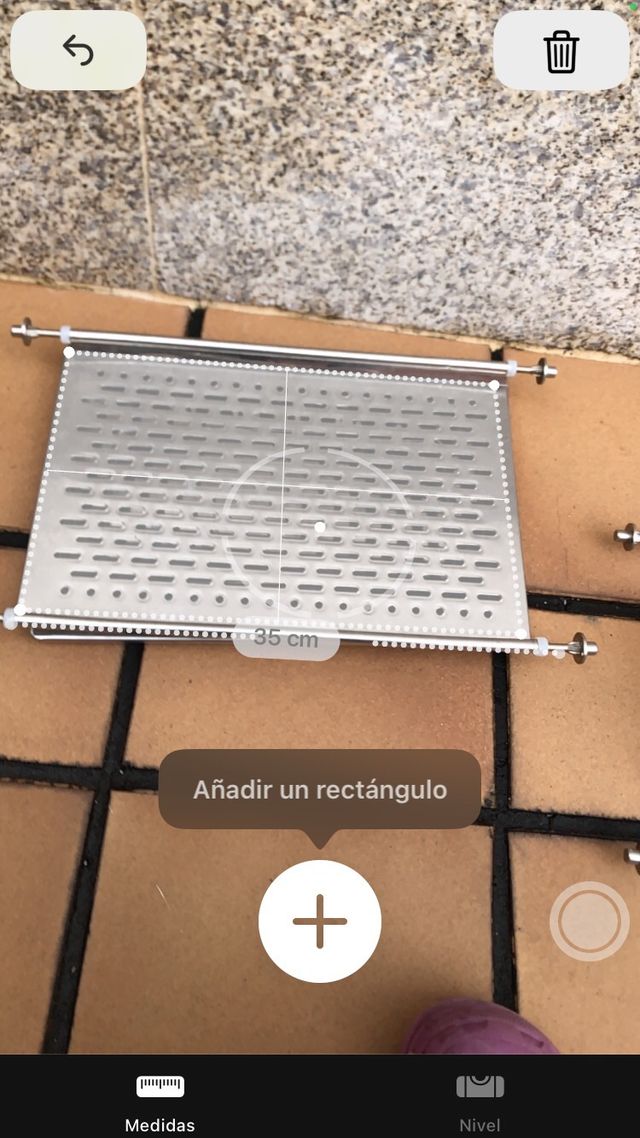Delete measurements with the trash icon
The width and height of the screenshot is (640, 1138).
[x=561, y=51]
